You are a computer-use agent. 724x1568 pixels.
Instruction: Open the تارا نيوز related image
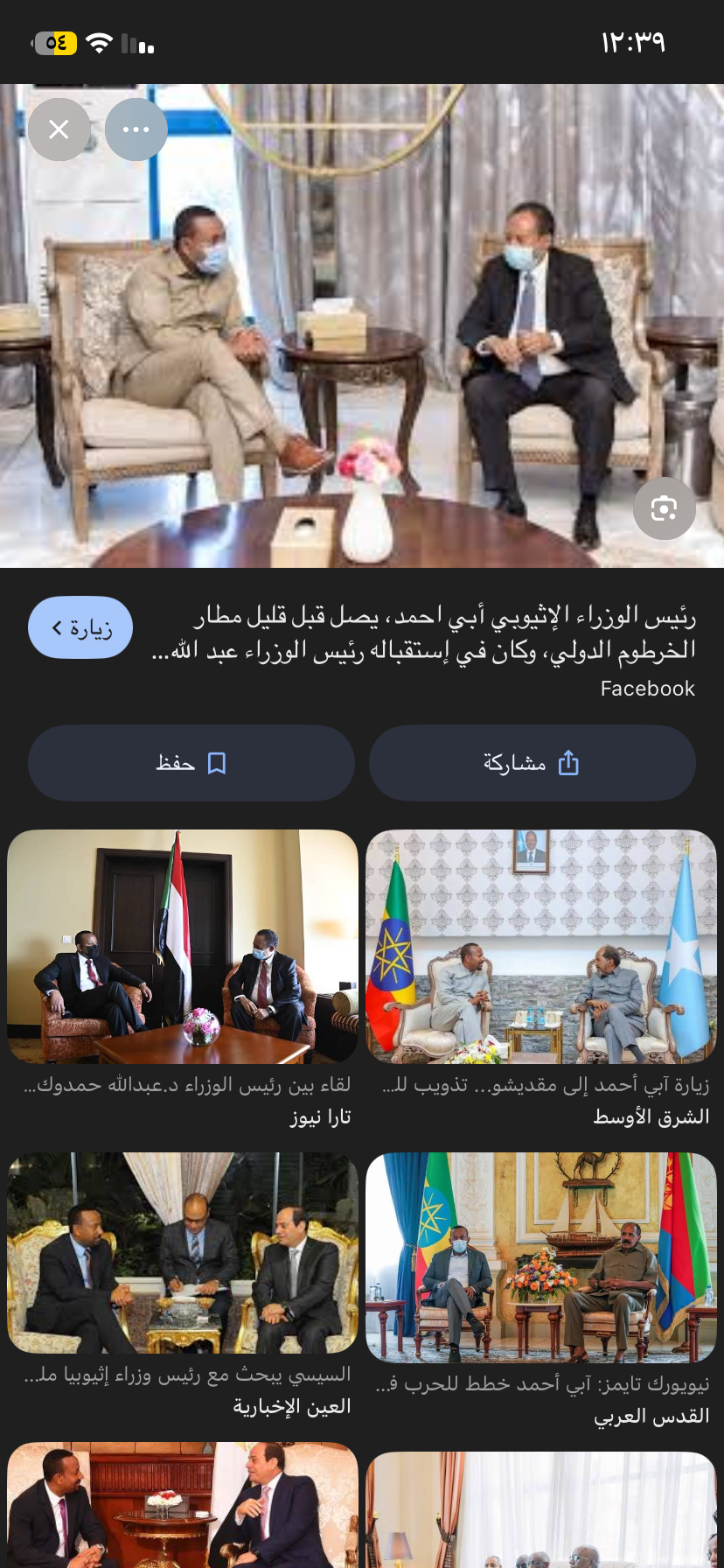(183, 947)
